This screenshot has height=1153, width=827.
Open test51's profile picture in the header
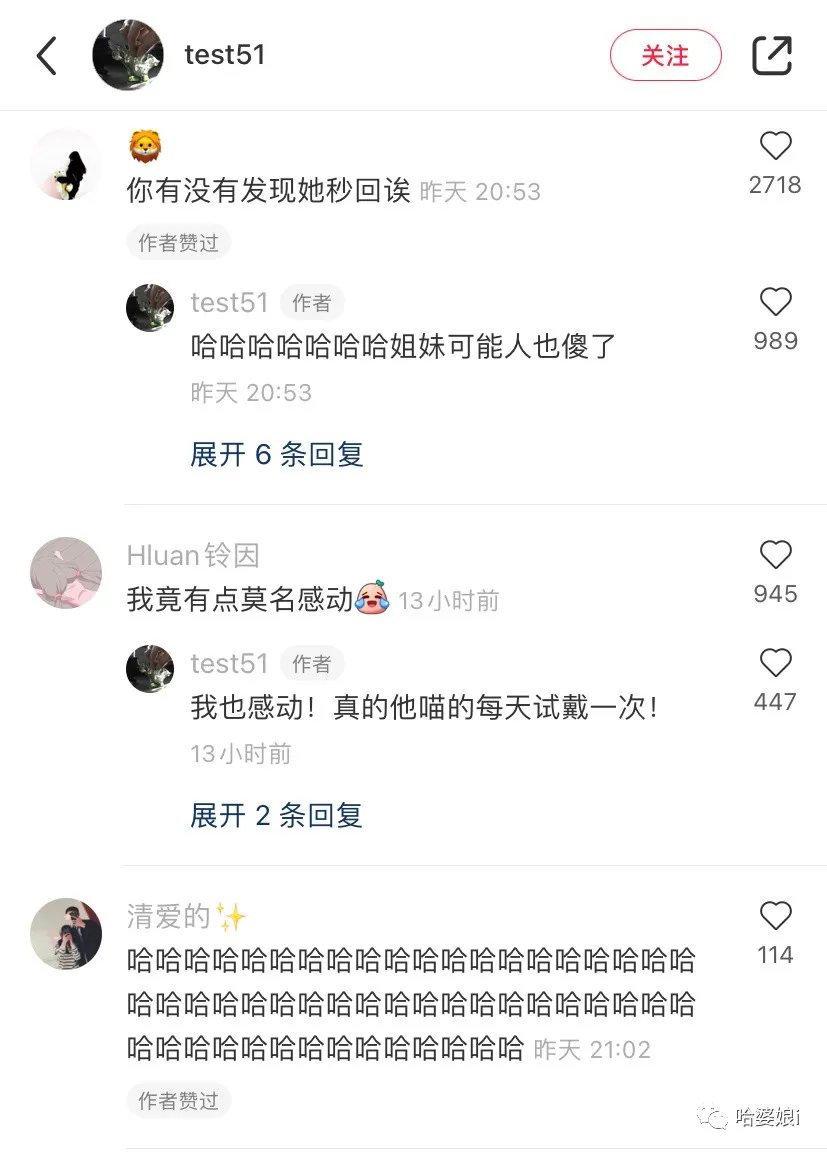(x=128, y=55)
